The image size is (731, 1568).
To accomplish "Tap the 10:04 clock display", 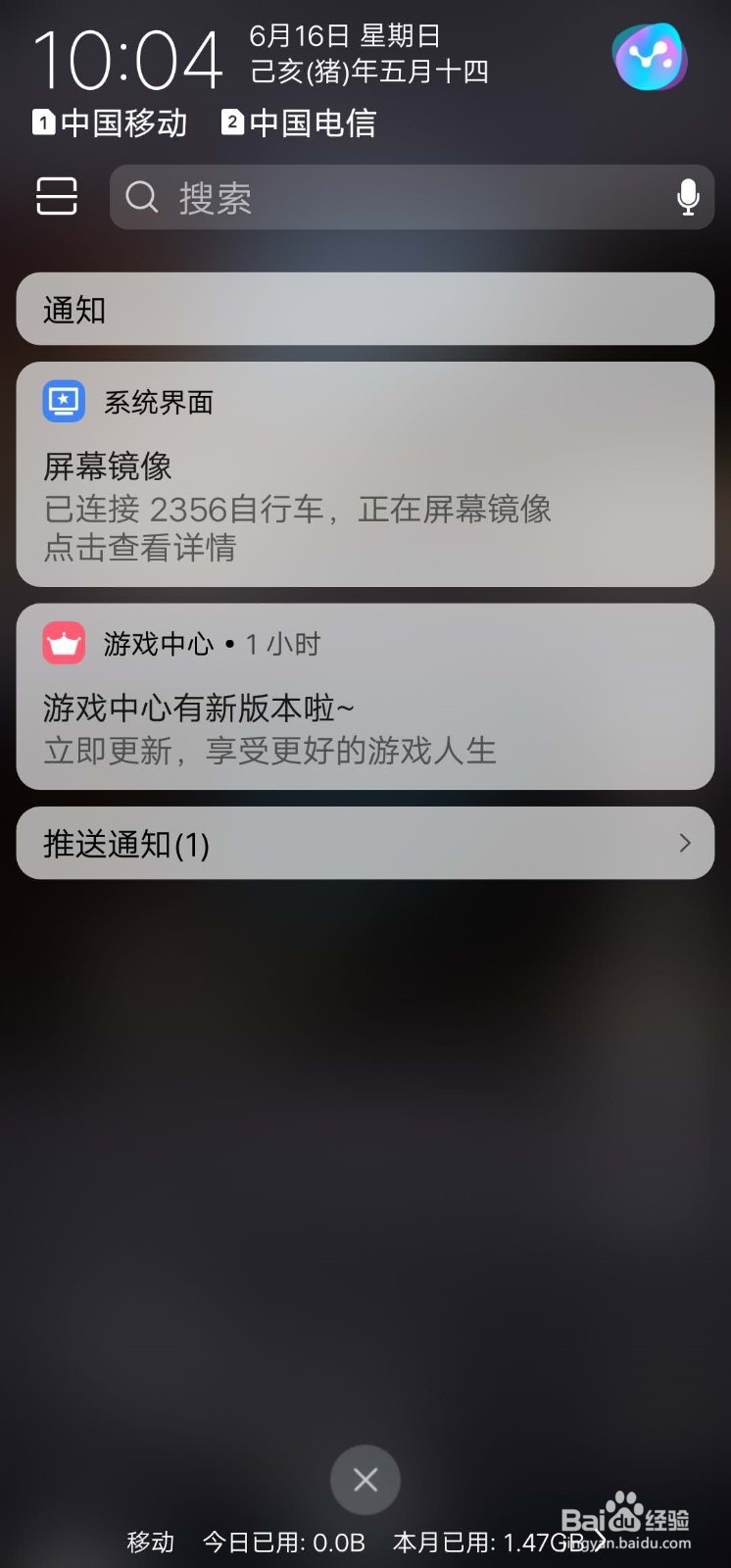I will (128, 59).
